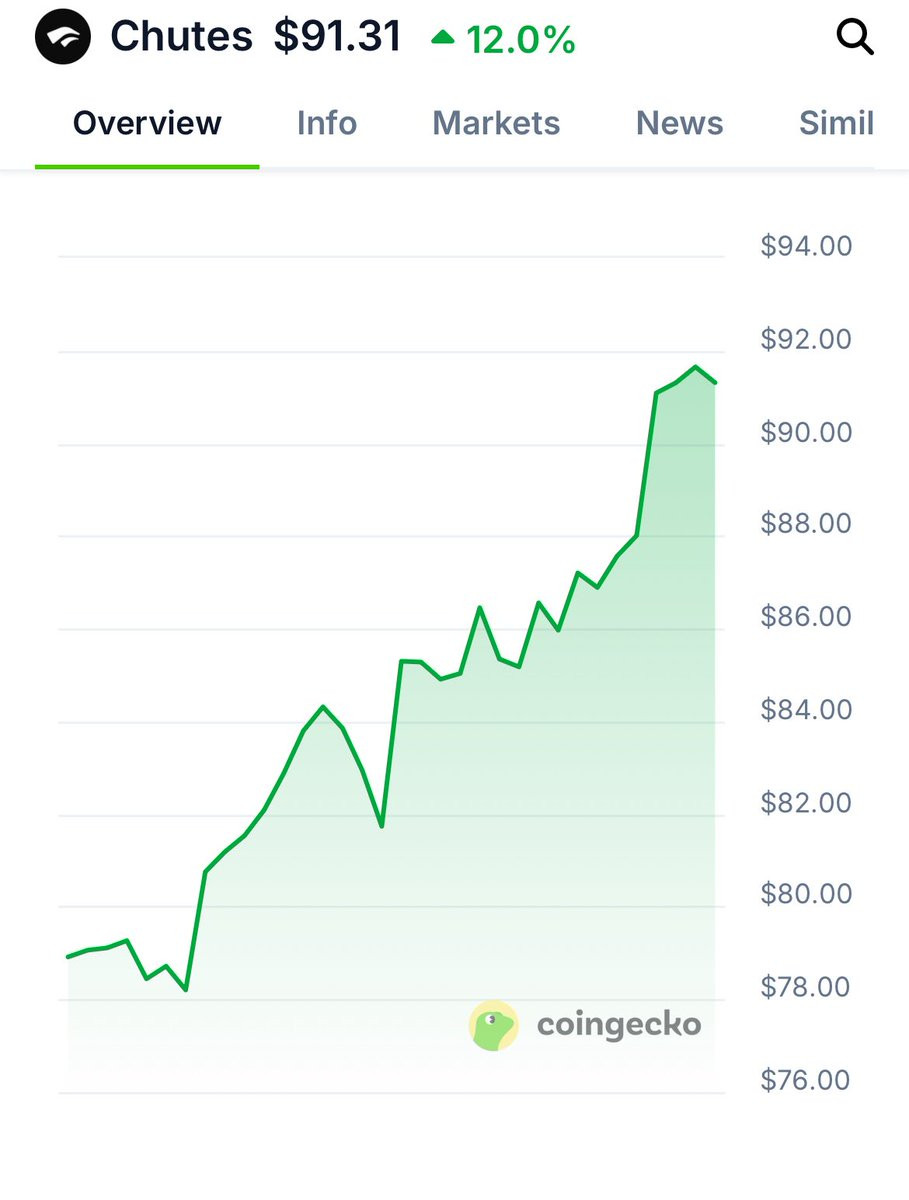Switch to the Info tab
The width and height of the screenshot is (909, 1200).
[327, 123]
